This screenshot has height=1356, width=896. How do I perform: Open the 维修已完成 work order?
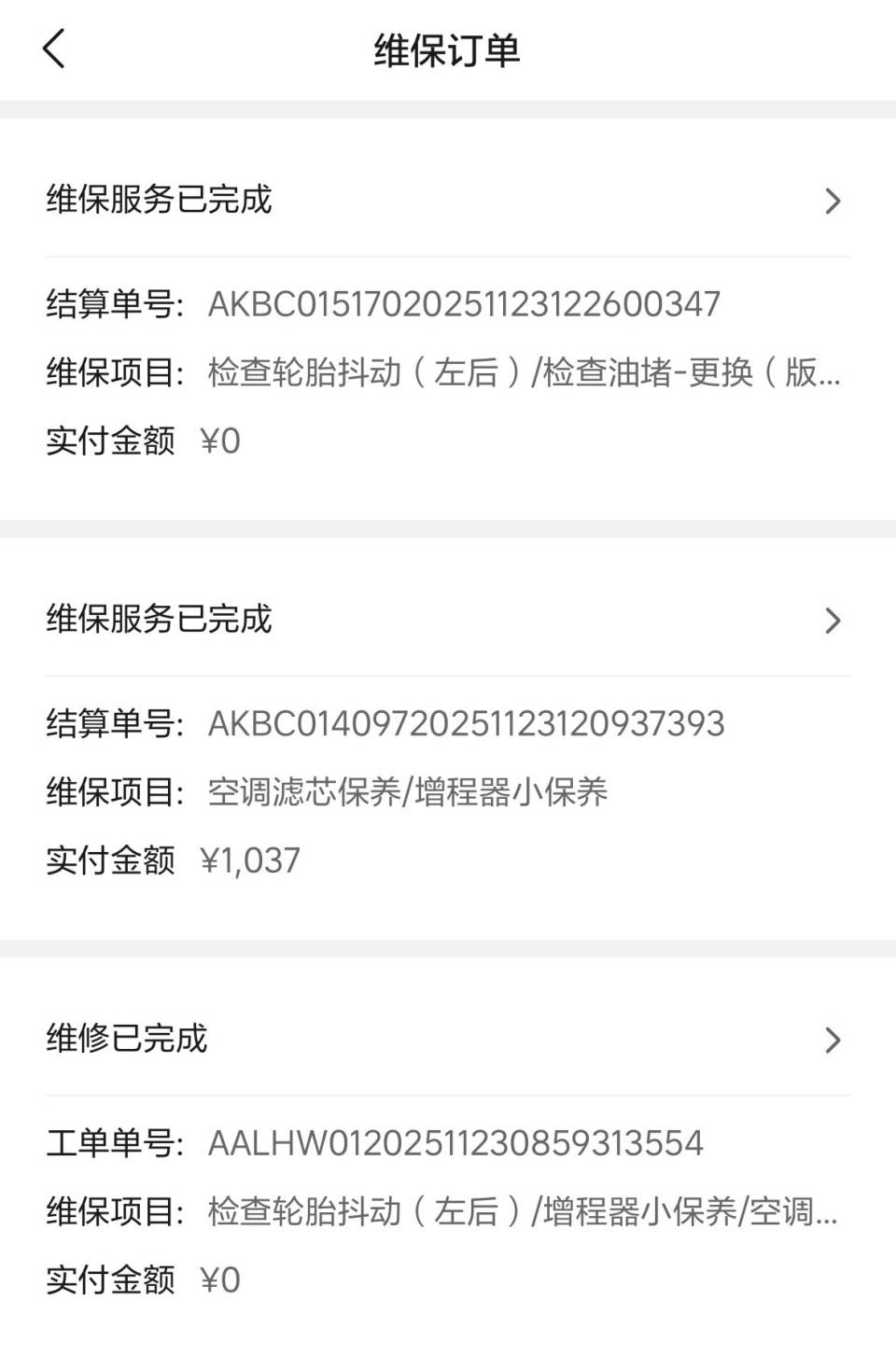pyautogui.click(x=448, y=1040)
